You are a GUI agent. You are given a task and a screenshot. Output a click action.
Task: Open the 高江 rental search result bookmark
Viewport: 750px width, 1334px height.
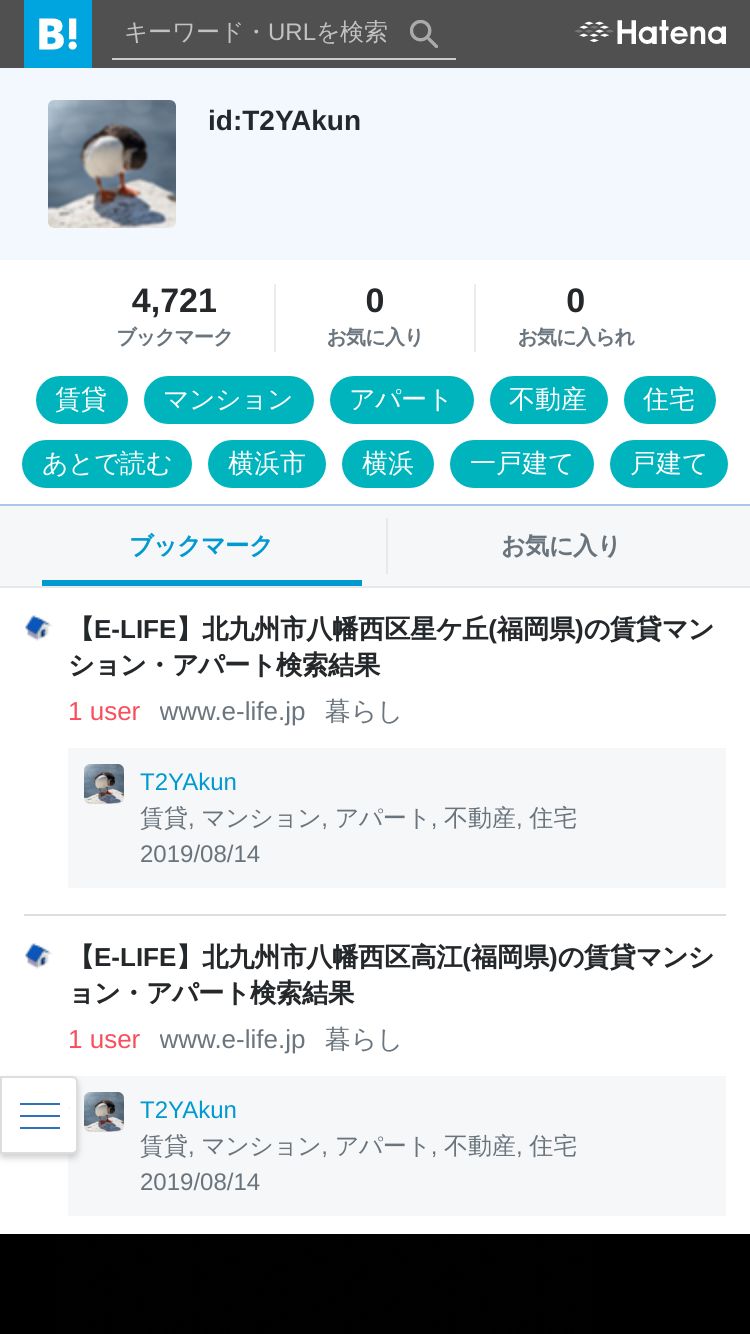[x=391, y=975]
